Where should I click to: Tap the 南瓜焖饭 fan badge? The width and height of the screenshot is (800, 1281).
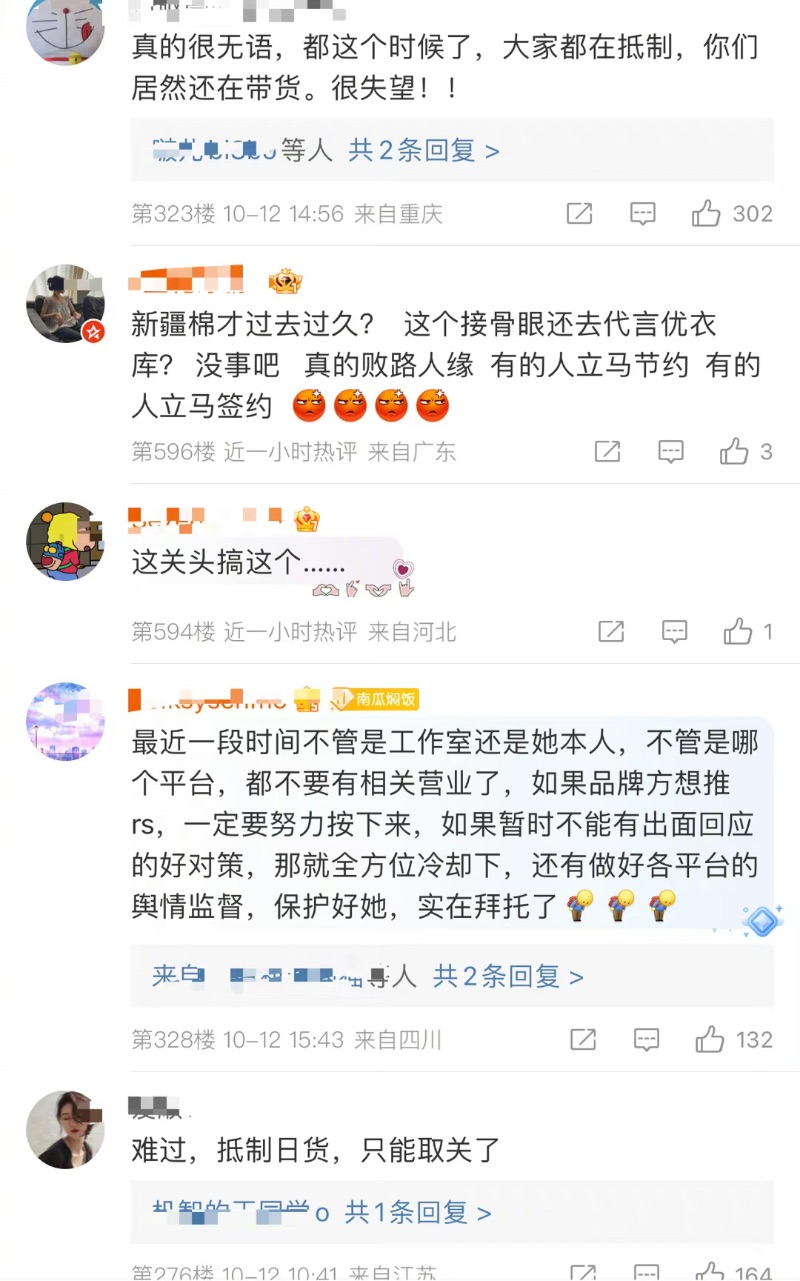[374, 699]
